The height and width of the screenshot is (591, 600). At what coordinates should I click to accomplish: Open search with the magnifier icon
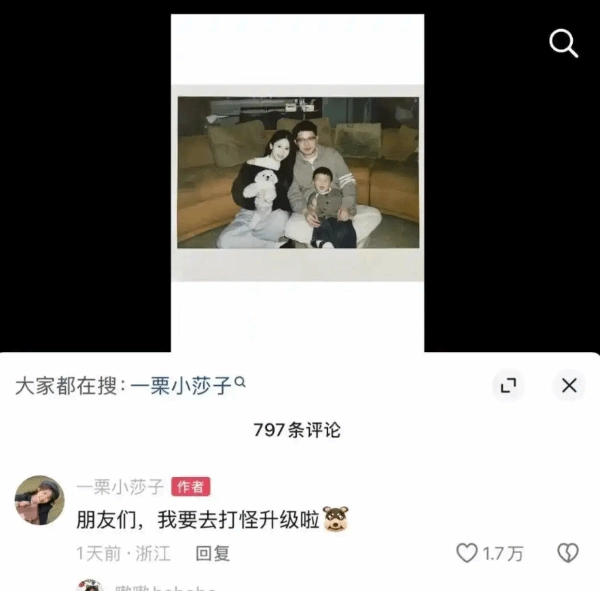pyautogui.click(x=564, y=43)
